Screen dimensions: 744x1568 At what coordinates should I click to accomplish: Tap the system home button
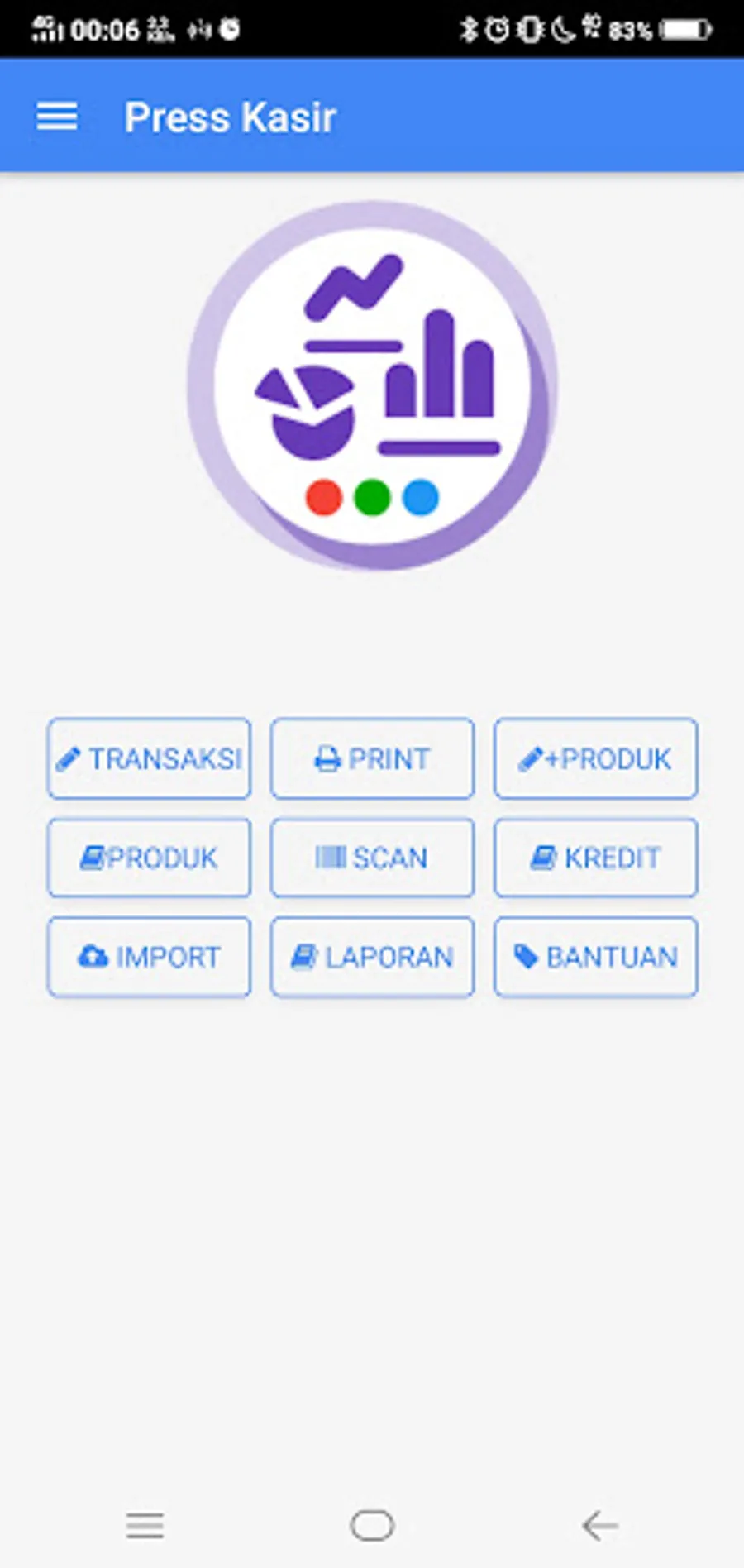pos(372,1525)
